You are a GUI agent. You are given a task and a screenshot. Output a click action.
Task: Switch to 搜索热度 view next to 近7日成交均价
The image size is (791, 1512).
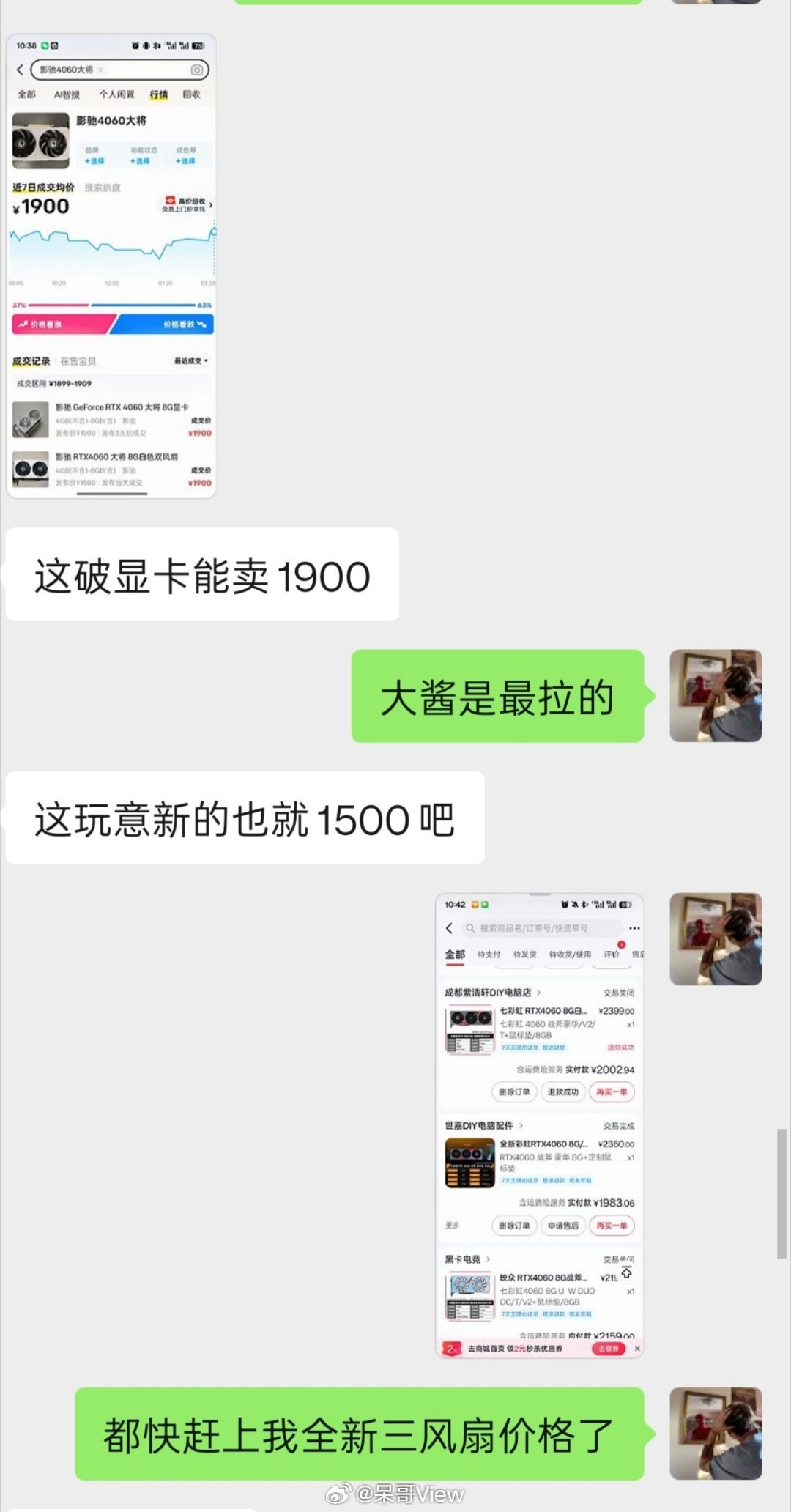(x=104, y=187)
